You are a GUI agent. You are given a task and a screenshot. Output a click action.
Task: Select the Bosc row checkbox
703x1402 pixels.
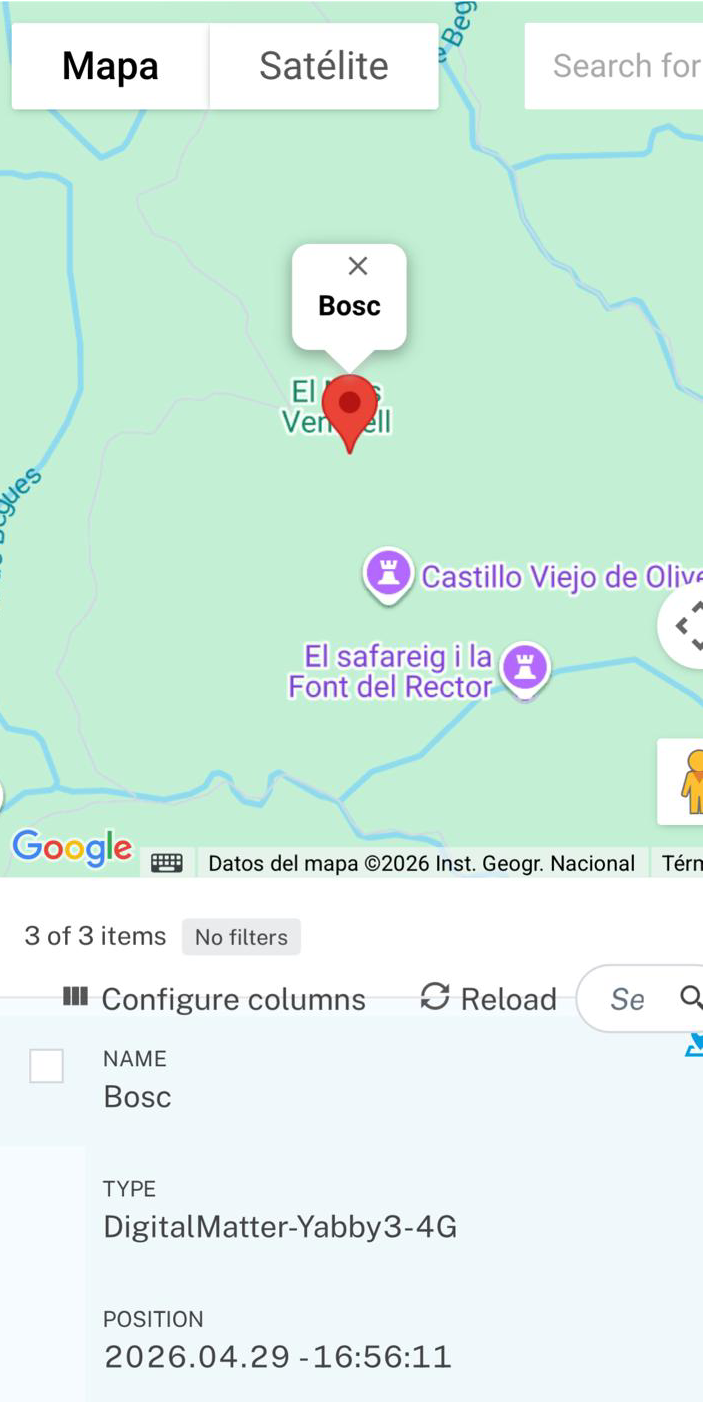(x=46, y=1066)
